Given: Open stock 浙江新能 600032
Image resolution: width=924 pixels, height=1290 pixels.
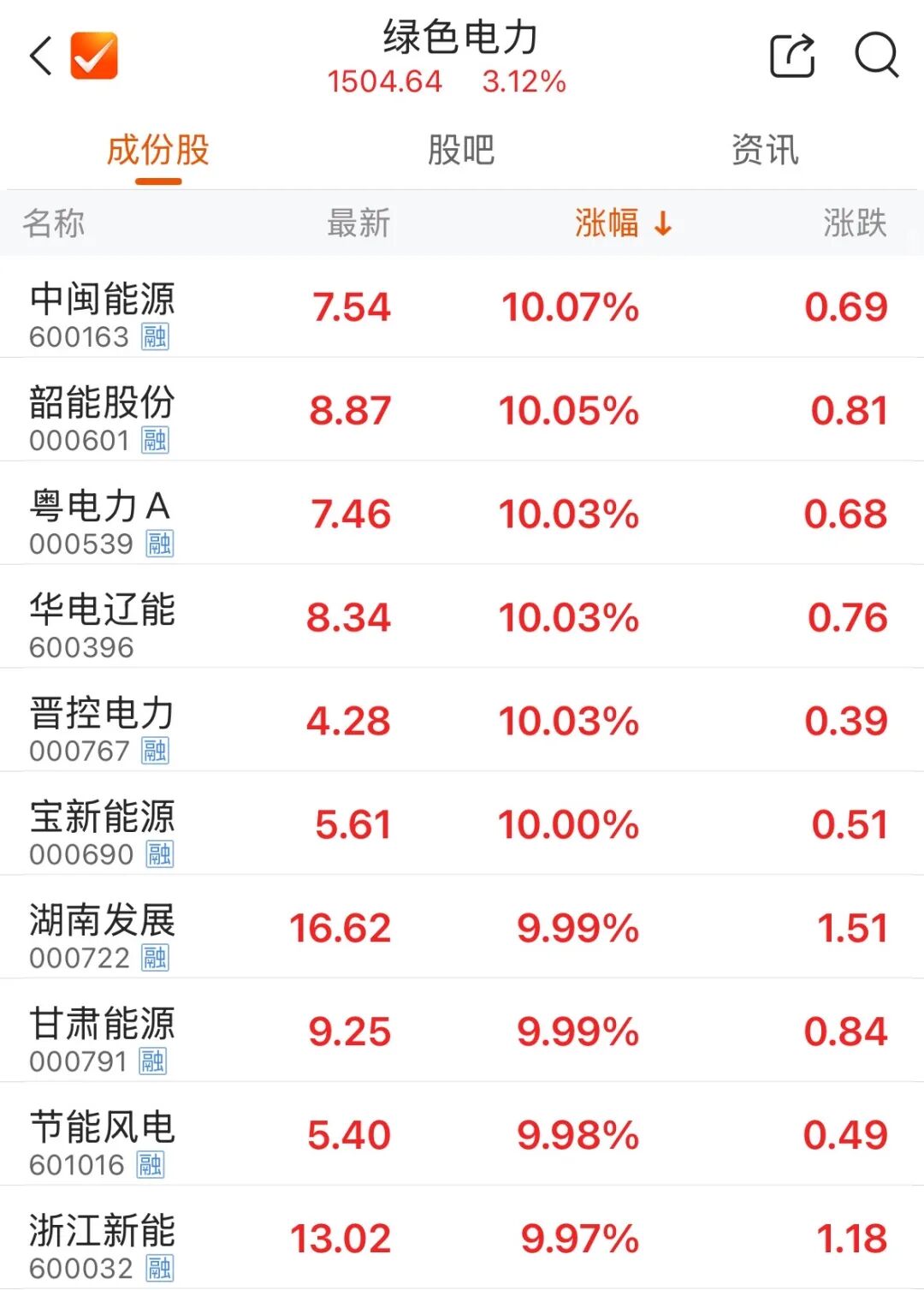Looking at the screenshot, I should 103,1246.
